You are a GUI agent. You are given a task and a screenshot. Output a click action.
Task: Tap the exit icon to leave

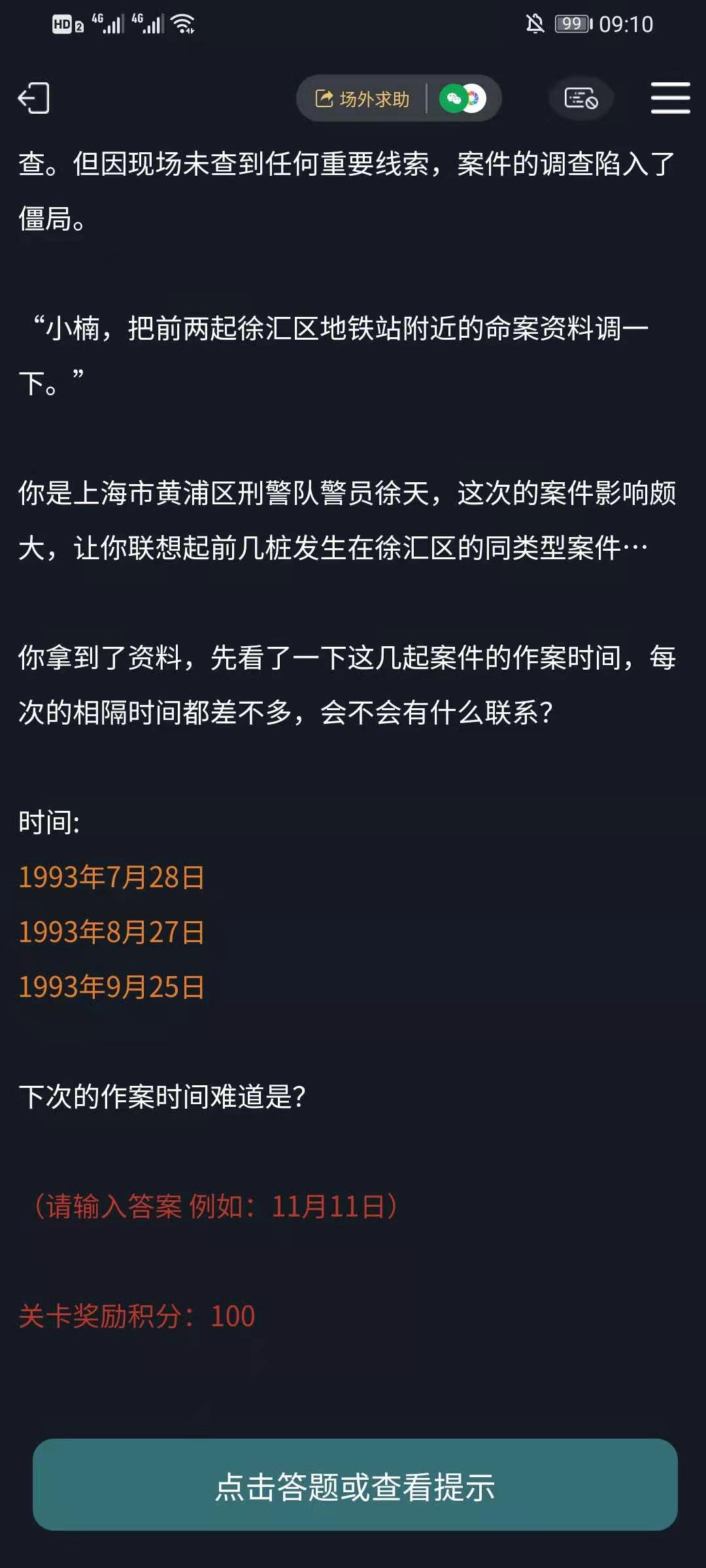[34, 98]
